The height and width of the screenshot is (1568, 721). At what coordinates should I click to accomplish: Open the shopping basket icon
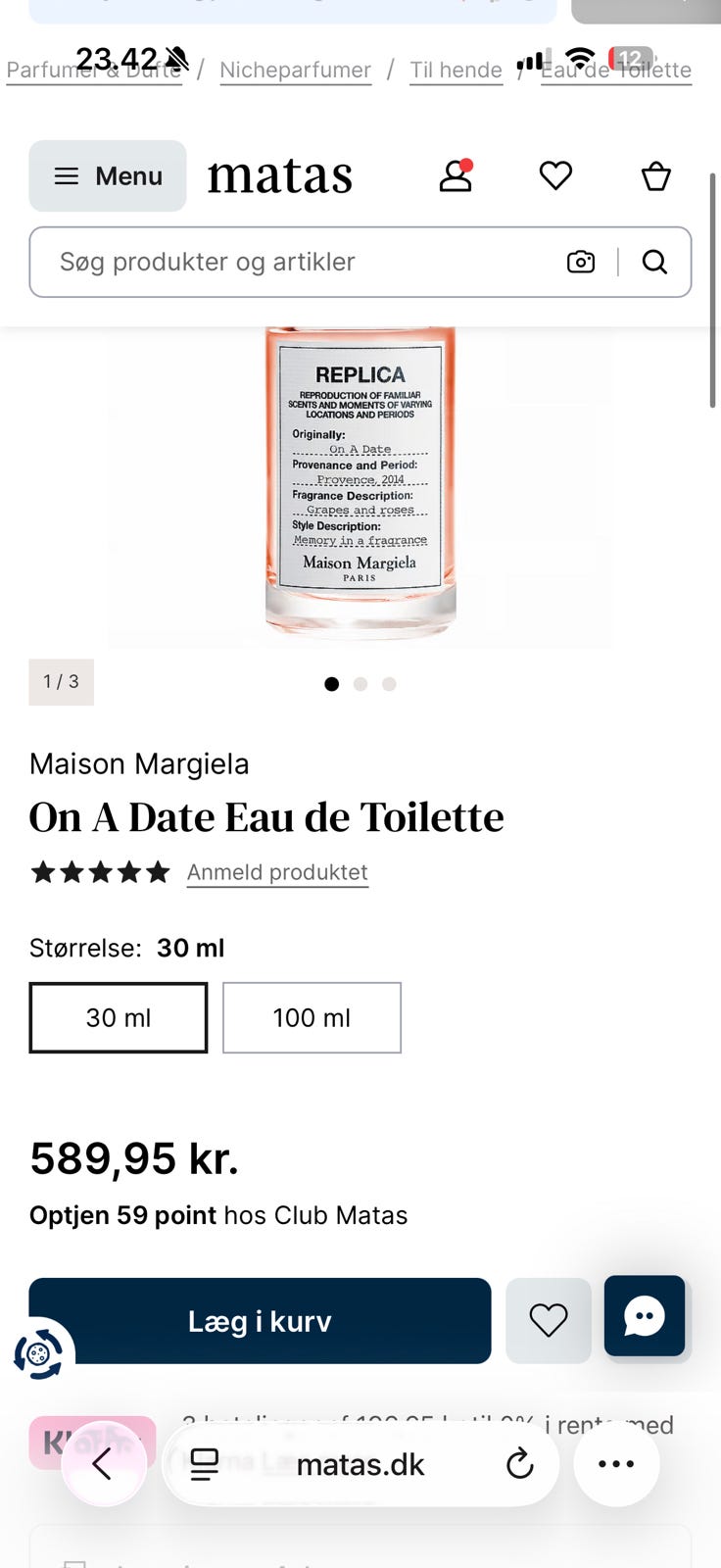click(x=655, y=176)
